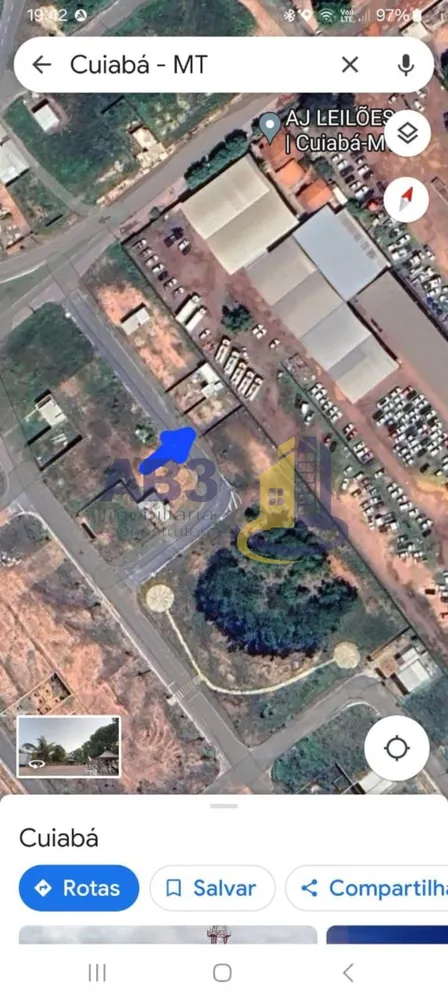The width and height of the screenshot is (448, 1000).
Task: Go back using the search bar arrow
Action: 41,64
